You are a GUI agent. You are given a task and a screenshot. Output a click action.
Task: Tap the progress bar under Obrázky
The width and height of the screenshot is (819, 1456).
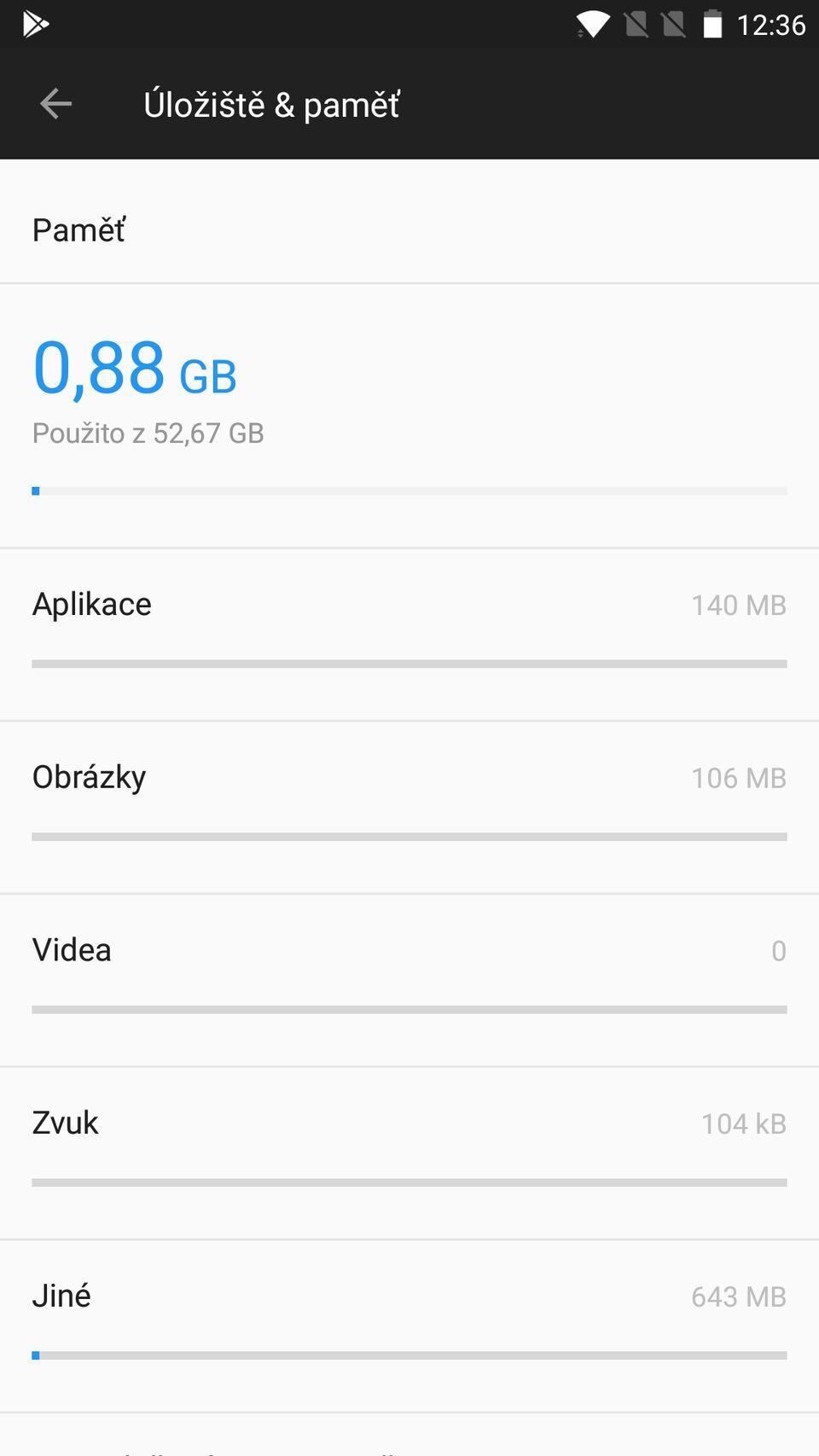click(x=409, y=836)
